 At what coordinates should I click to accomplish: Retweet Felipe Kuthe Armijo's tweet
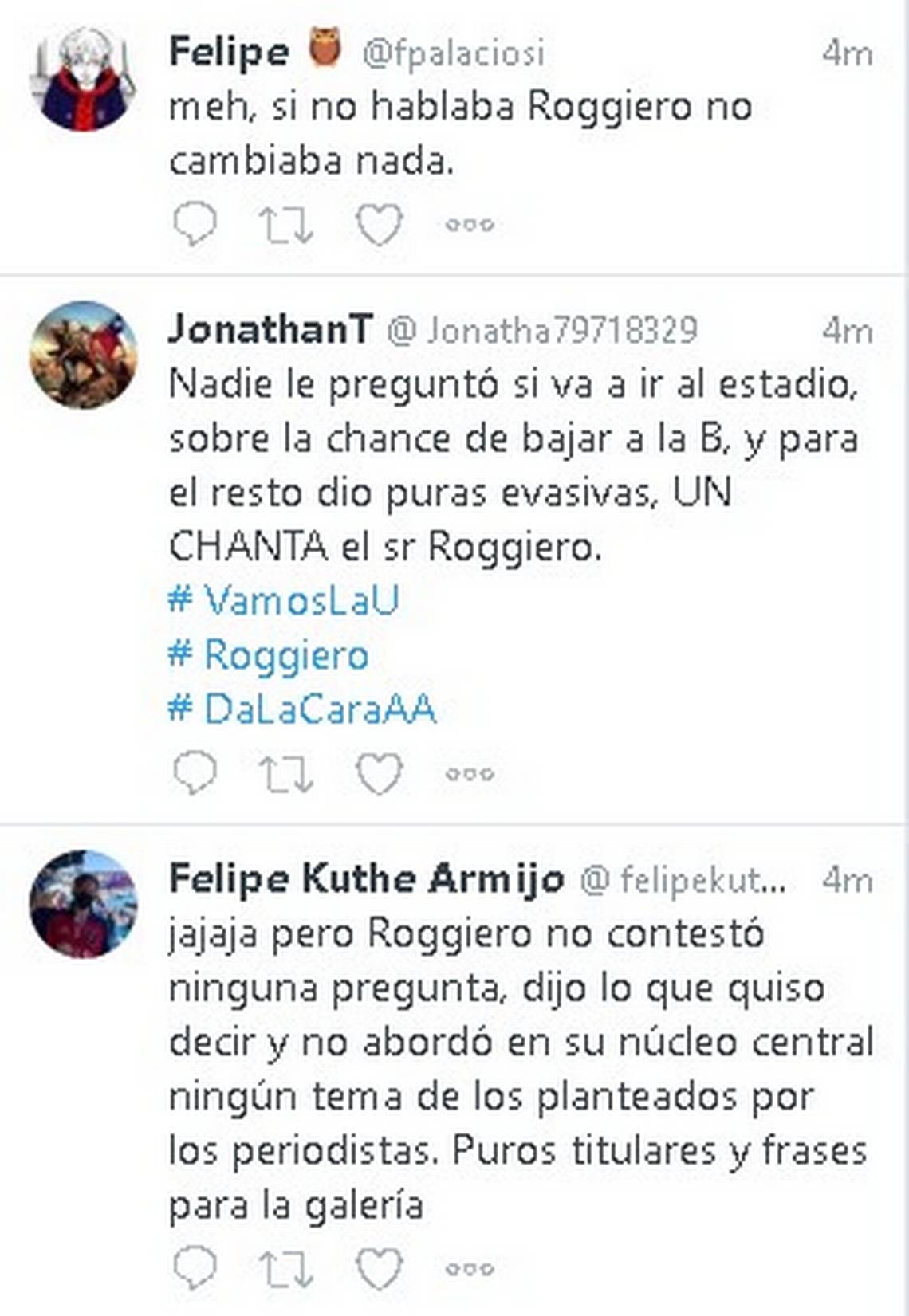tap(285, 1268)
